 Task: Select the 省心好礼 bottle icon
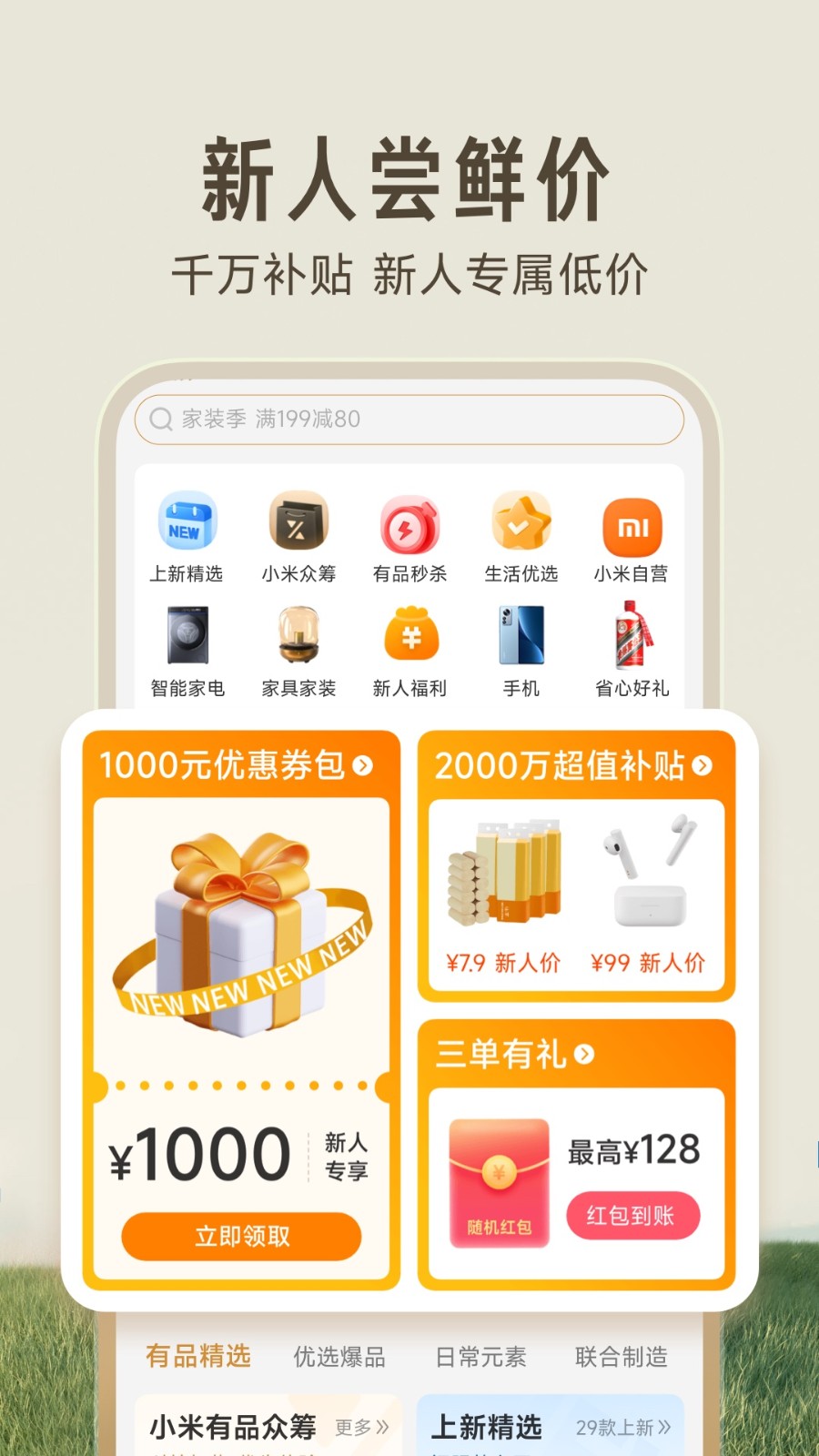(x=632, y=637)
